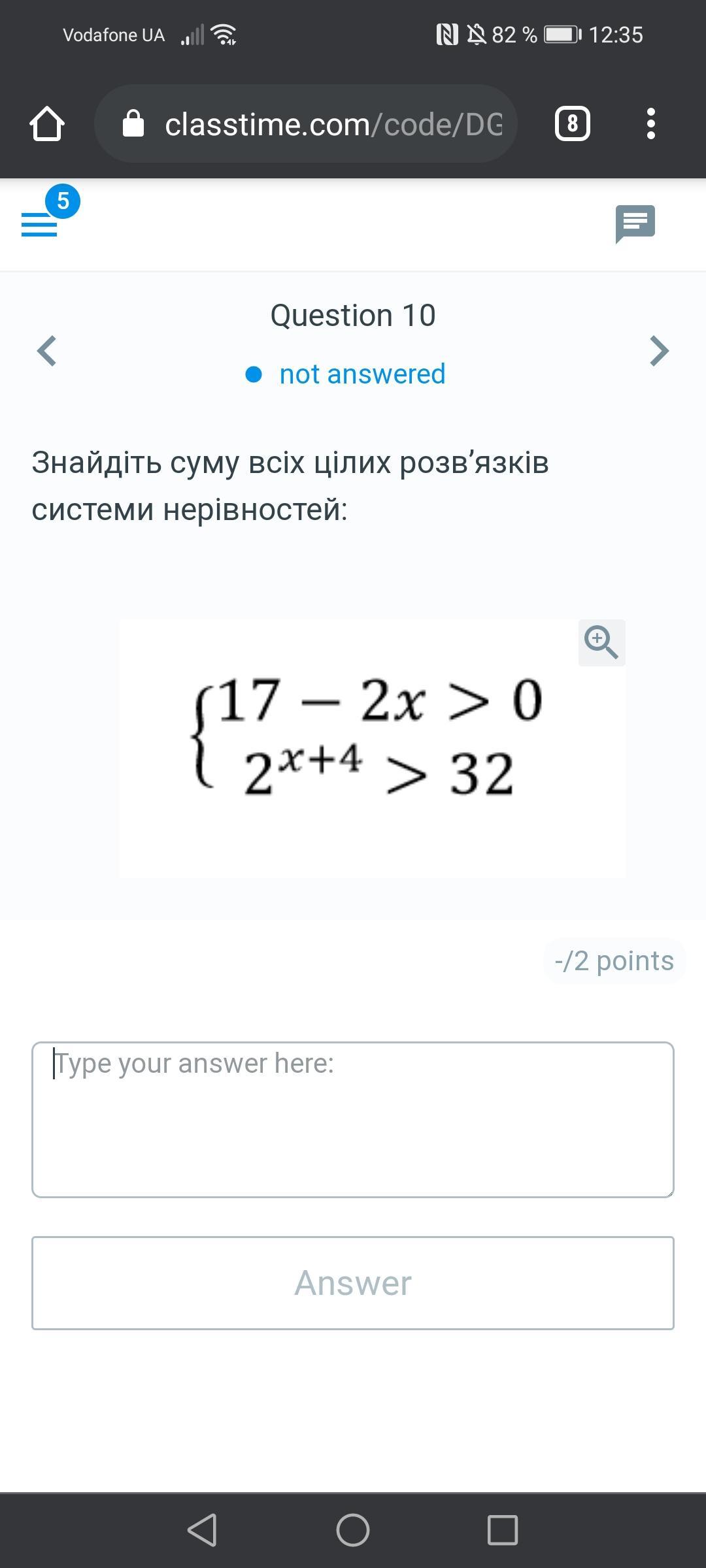Image resolution: width=706 pixels, height=1568 pixels.
Task: Tap the system back button
Action: pyautogui.click(x=202, y=1529)
